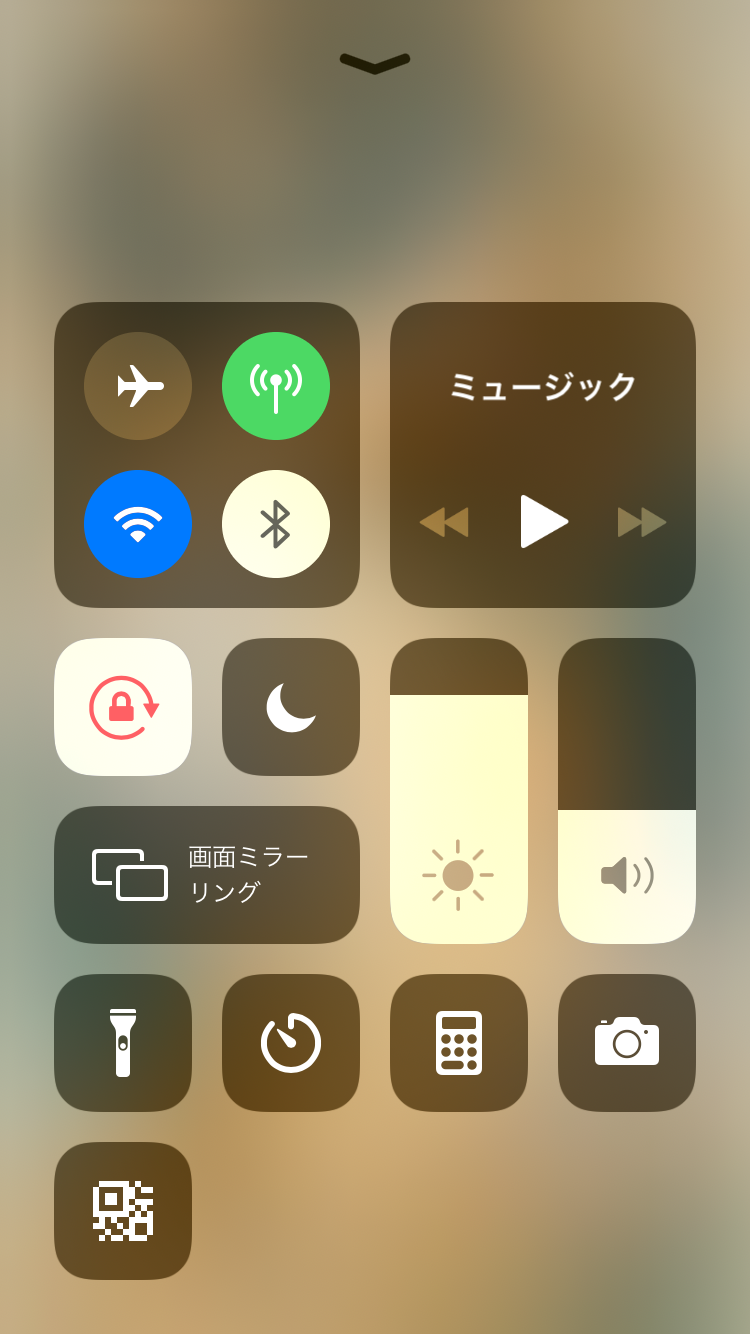The width and height of the screenshot is (750, 1334).
Task: Dismiss Control Center with the down chevron
Action: 375,63
